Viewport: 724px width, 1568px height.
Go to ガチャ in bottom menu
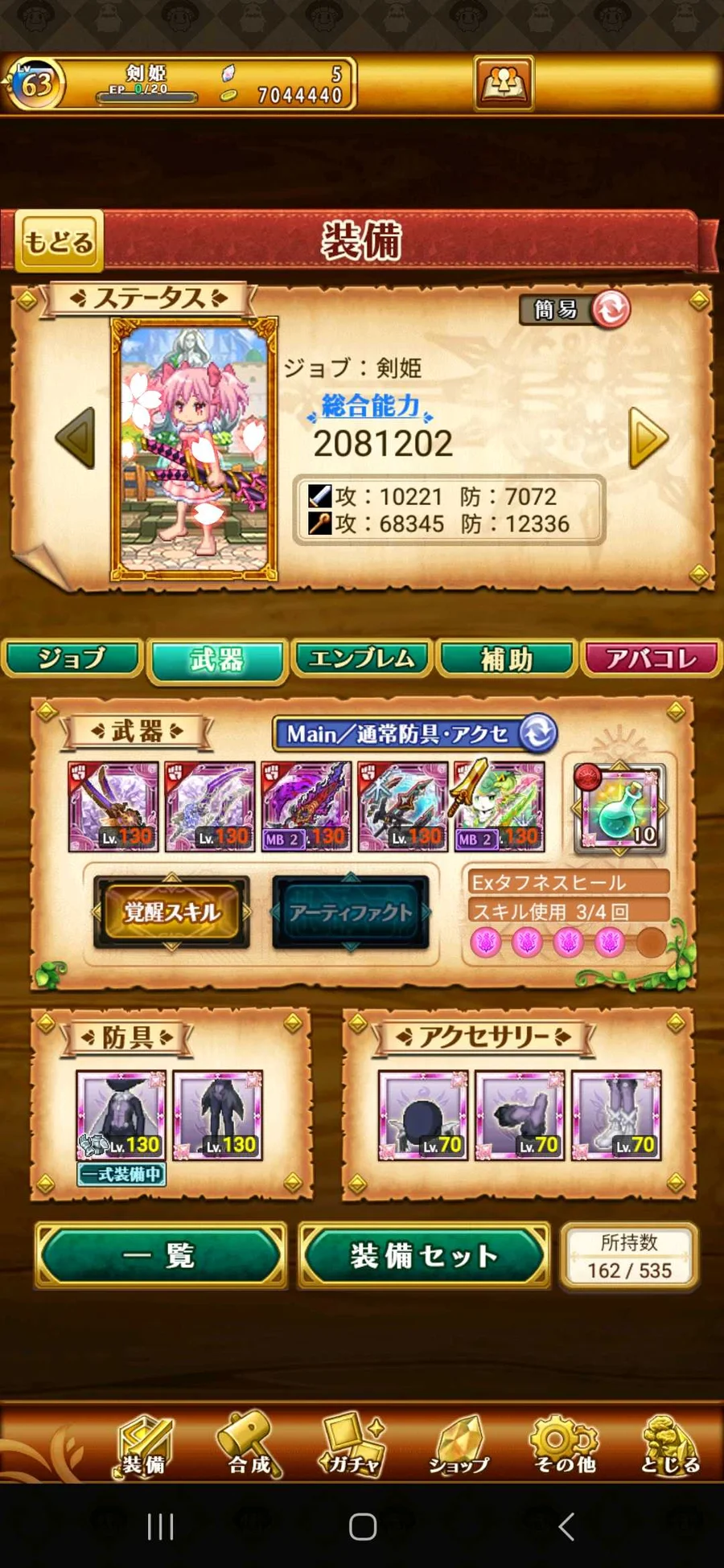pyautogui.click(x=352, y=1446)
